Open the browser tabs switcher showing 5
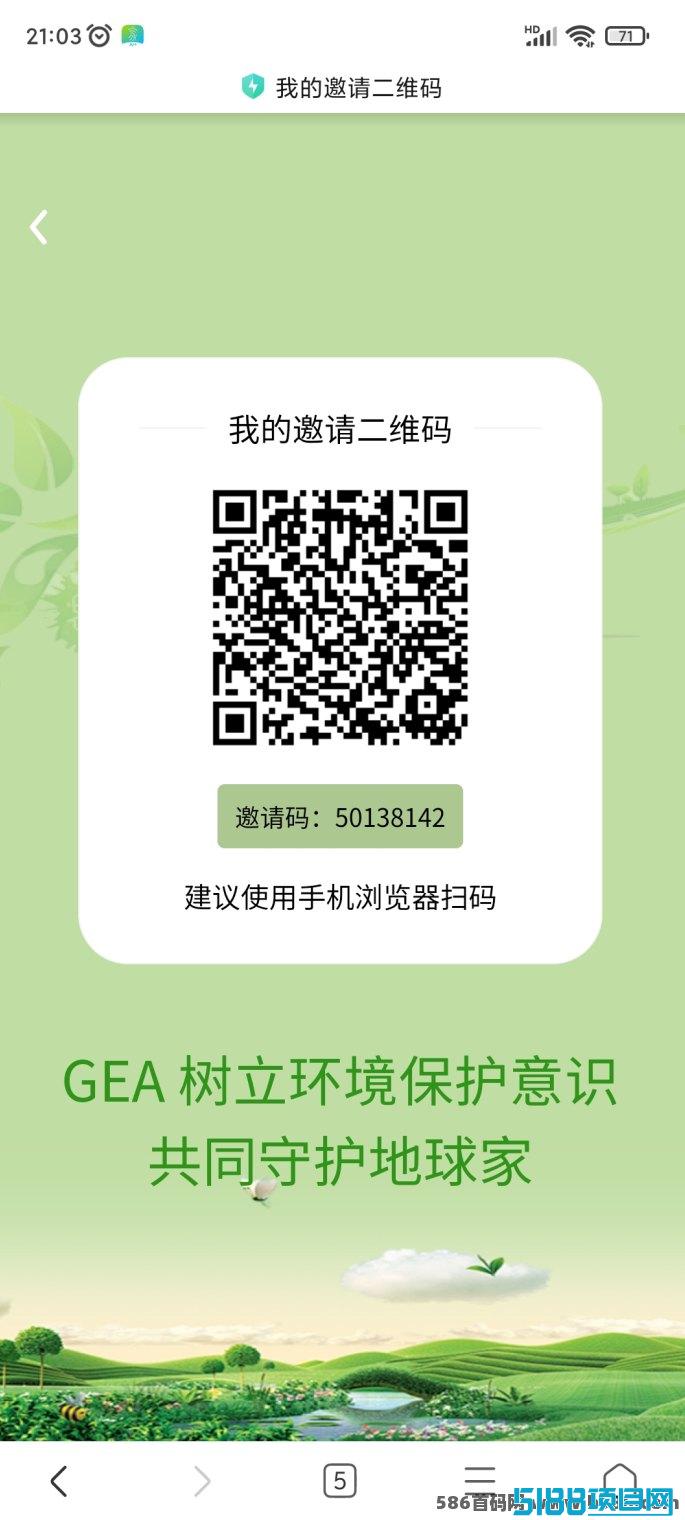The height and width of the screenshot is (1520, 685). (340, 1481)
